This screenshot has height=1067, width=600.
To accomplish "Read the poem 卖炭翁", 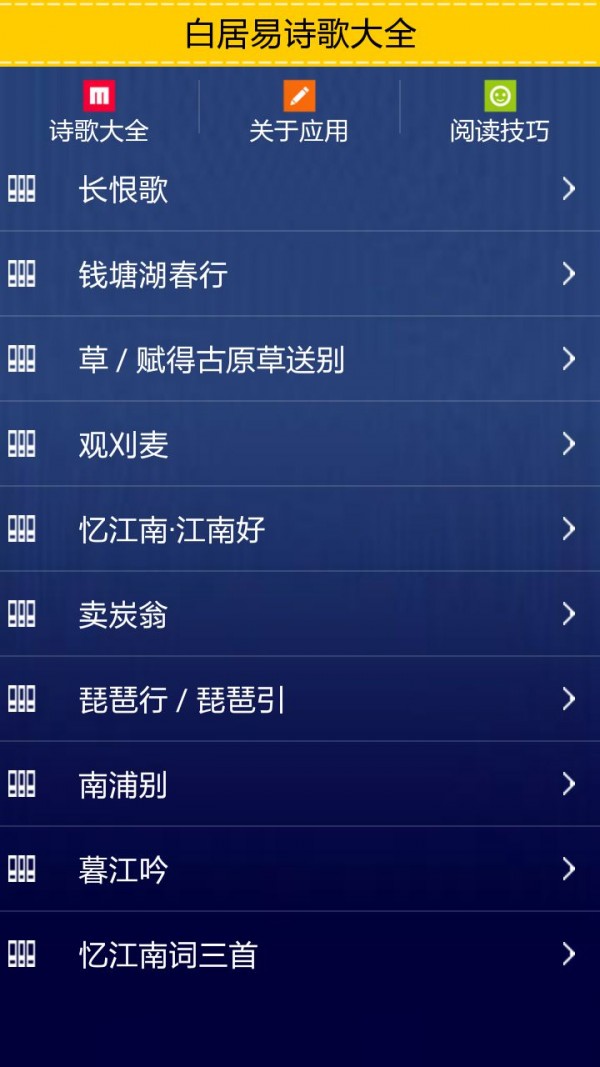I will (x=300, y=614).
